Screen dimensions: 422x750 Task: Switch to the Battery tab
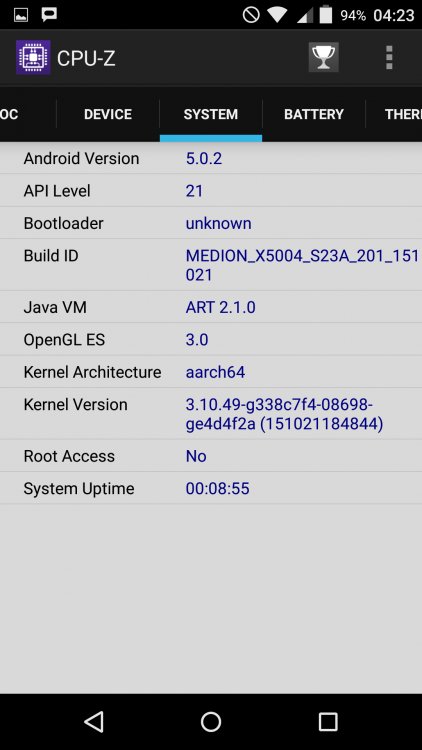[313, 114]
